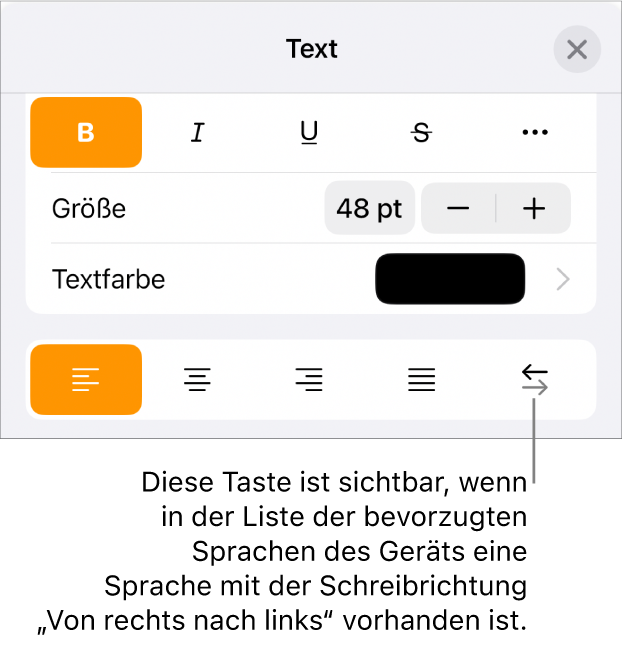Screen dimensions: 622x646
Task: Apply italic formatting
Action: [198, 132]
